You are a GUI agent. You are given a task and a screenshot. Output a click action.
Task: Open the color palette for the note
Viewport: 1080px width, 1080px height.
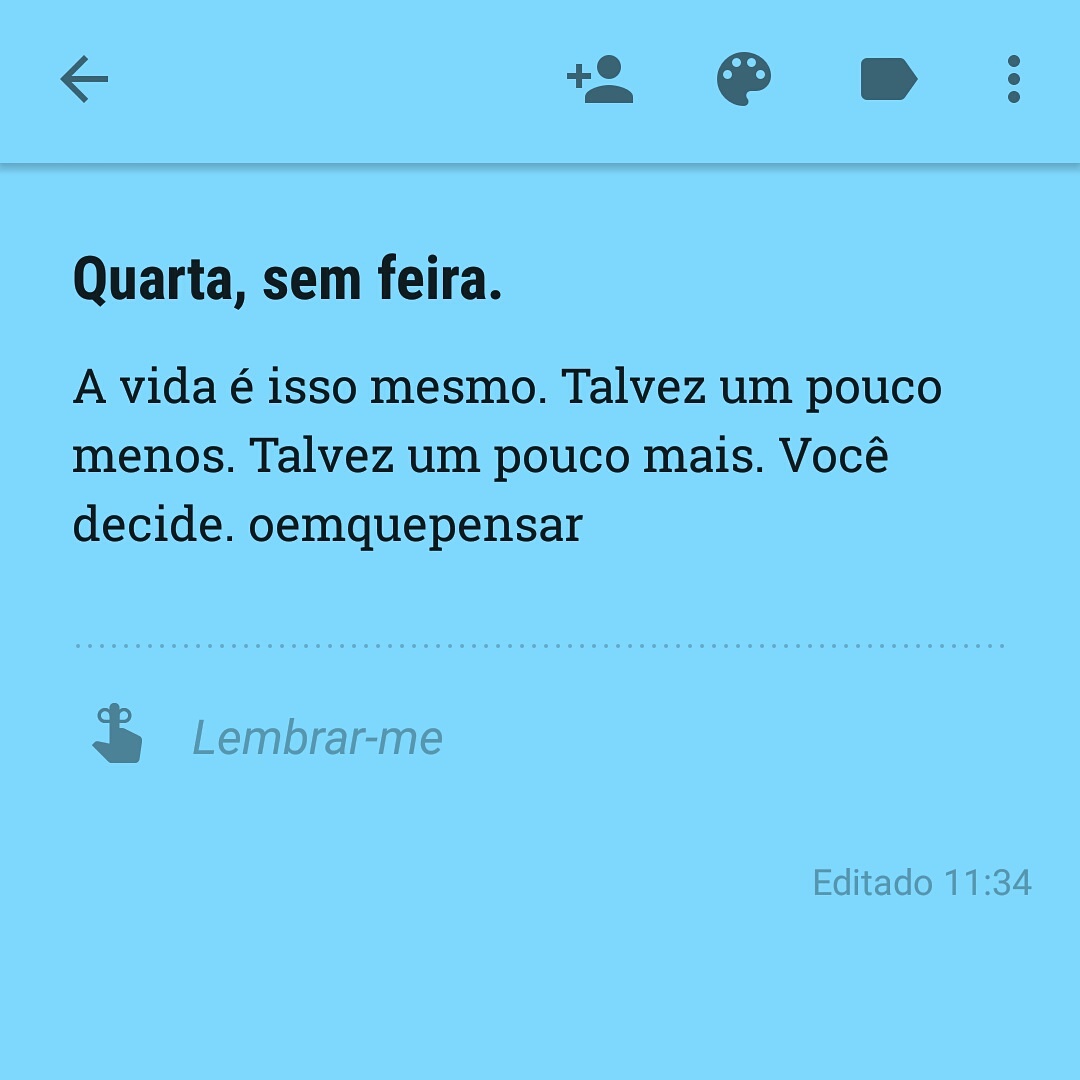pos(745,80)
